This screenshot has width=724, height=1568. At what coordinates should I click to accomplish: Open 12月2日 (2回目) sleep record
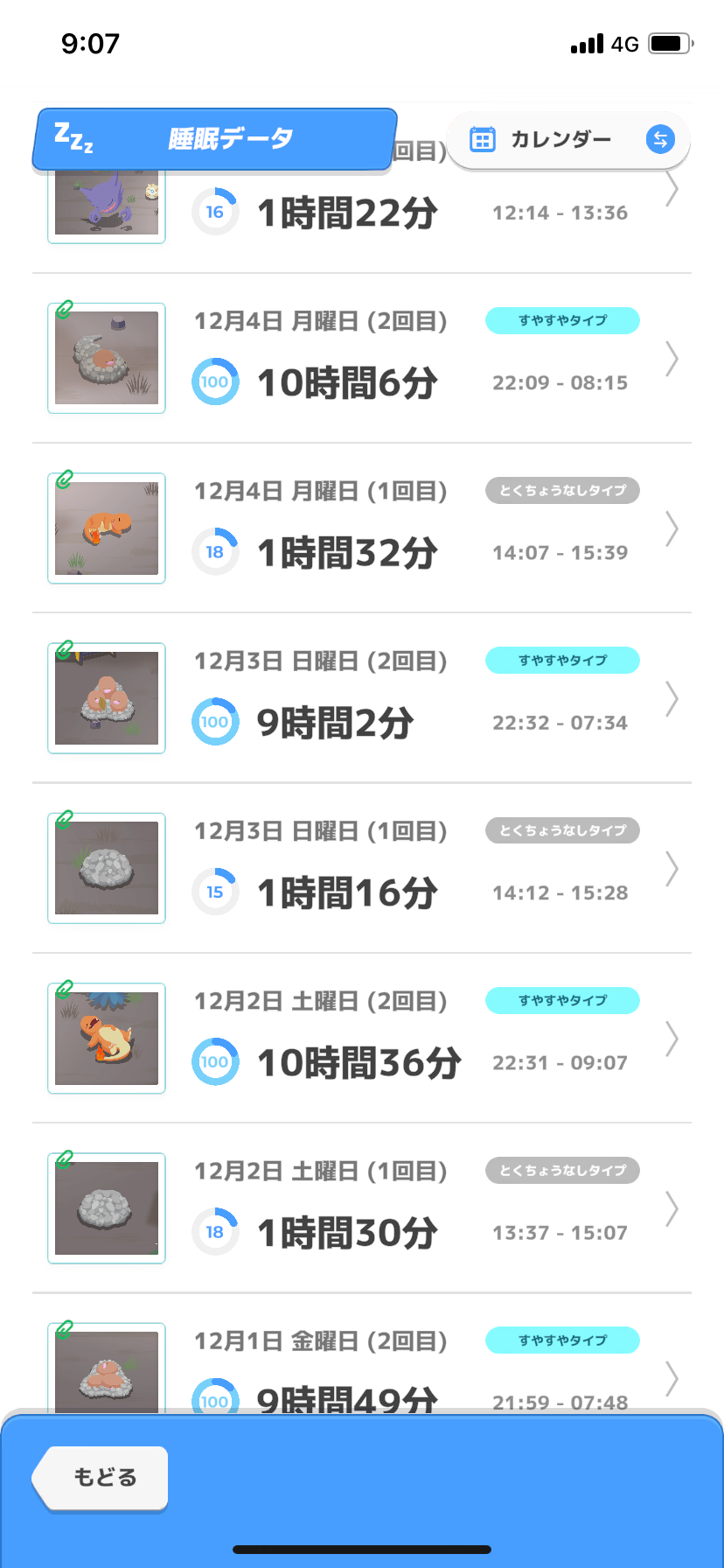pos(362,1038)
